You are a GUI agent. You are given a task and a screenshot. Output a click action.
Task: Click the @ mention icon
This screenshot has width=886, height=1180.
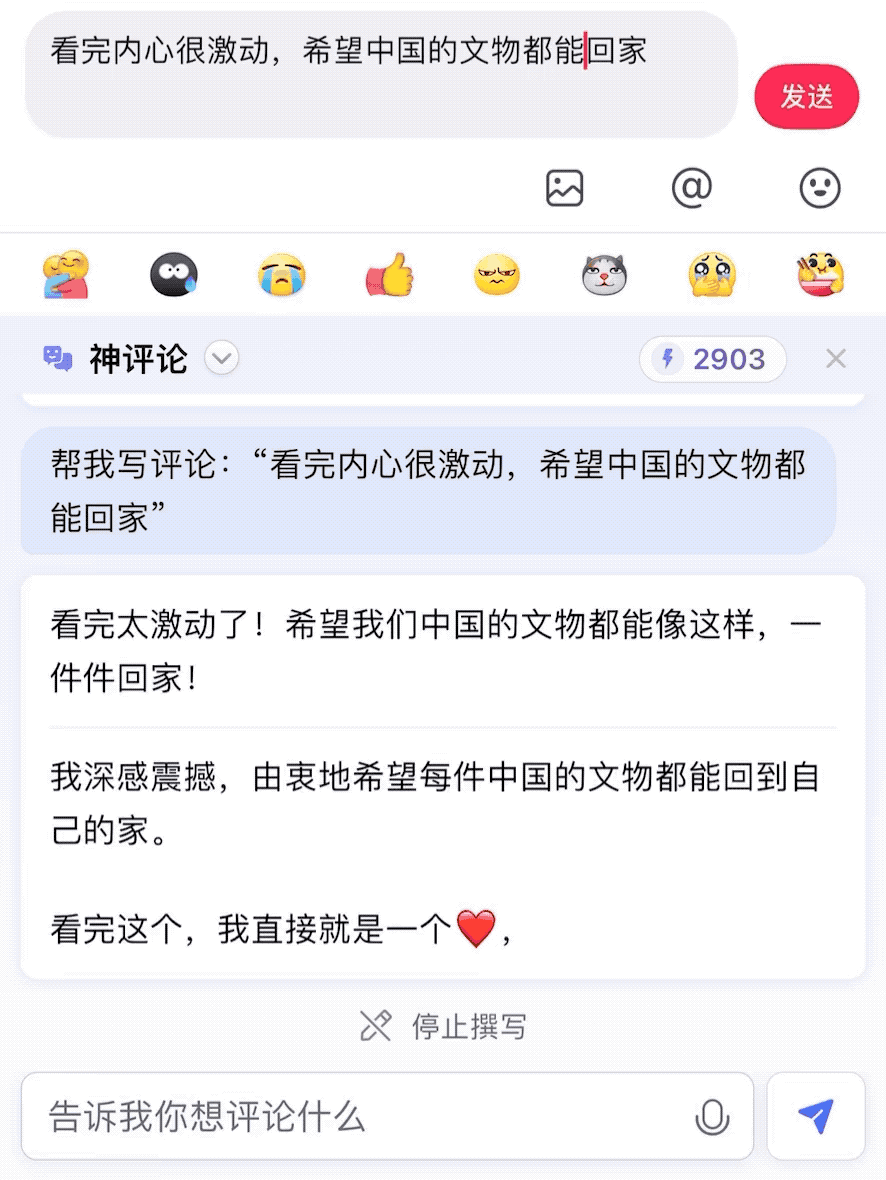tap(693, 188)
